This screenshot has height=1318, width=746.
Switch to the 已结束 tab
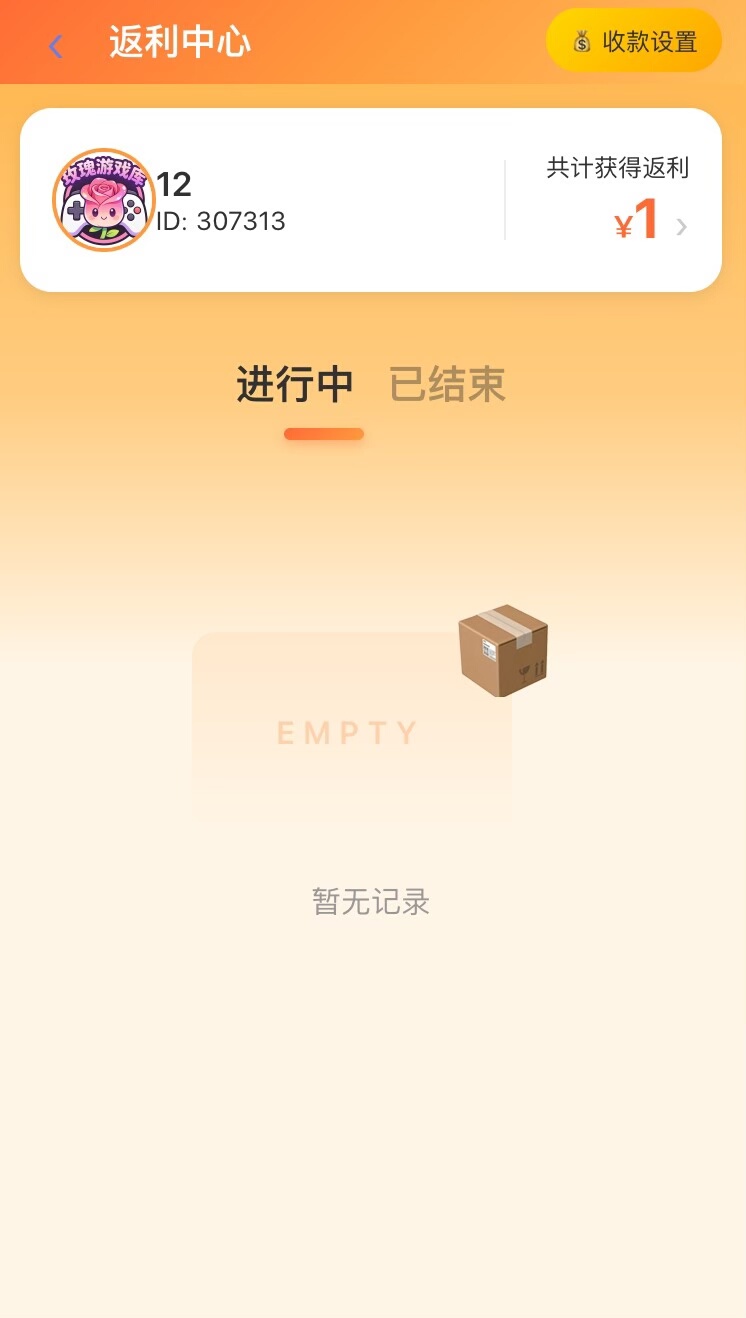click(447, 385)
